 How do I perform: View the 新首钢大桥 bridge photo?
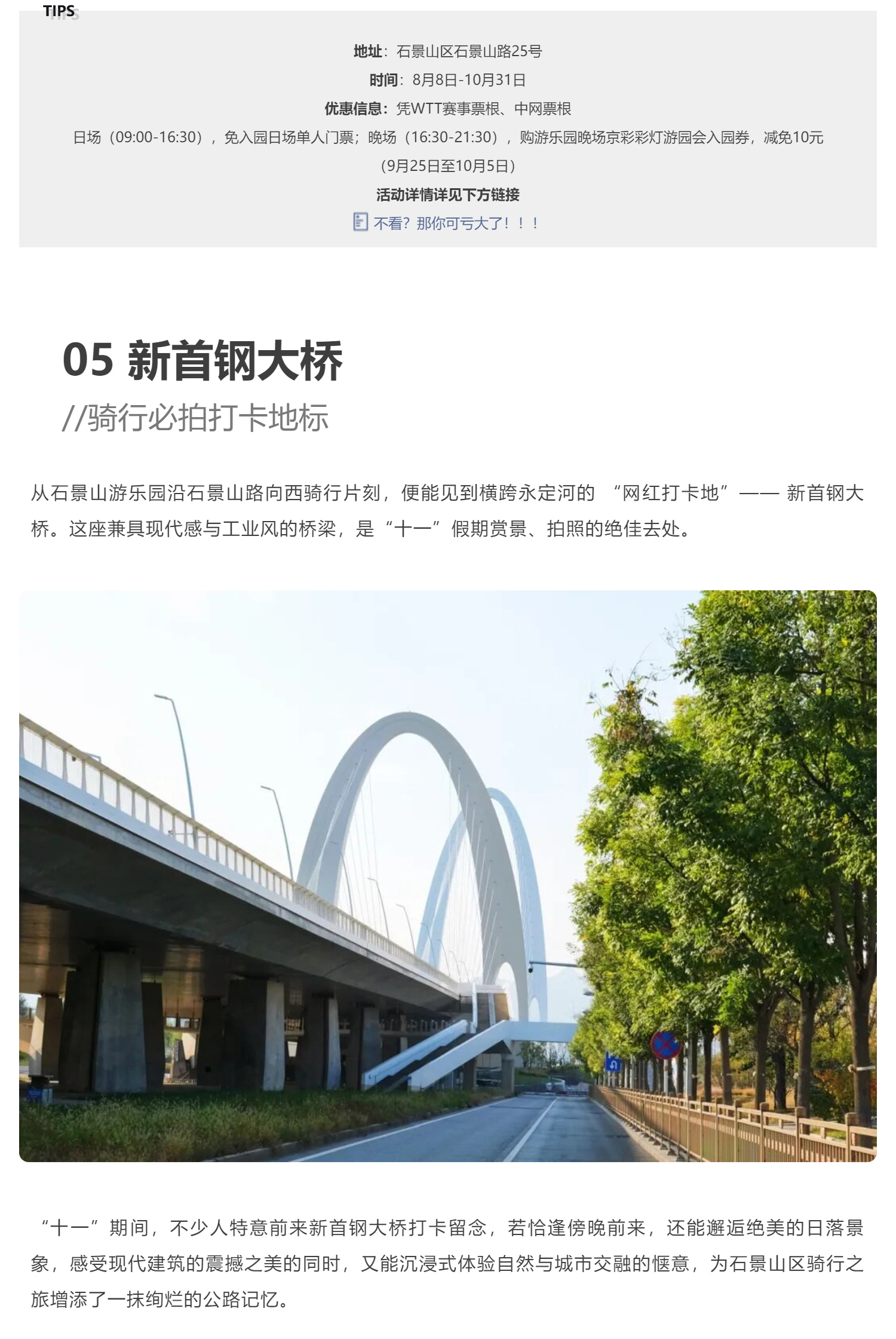coord(448,876)
